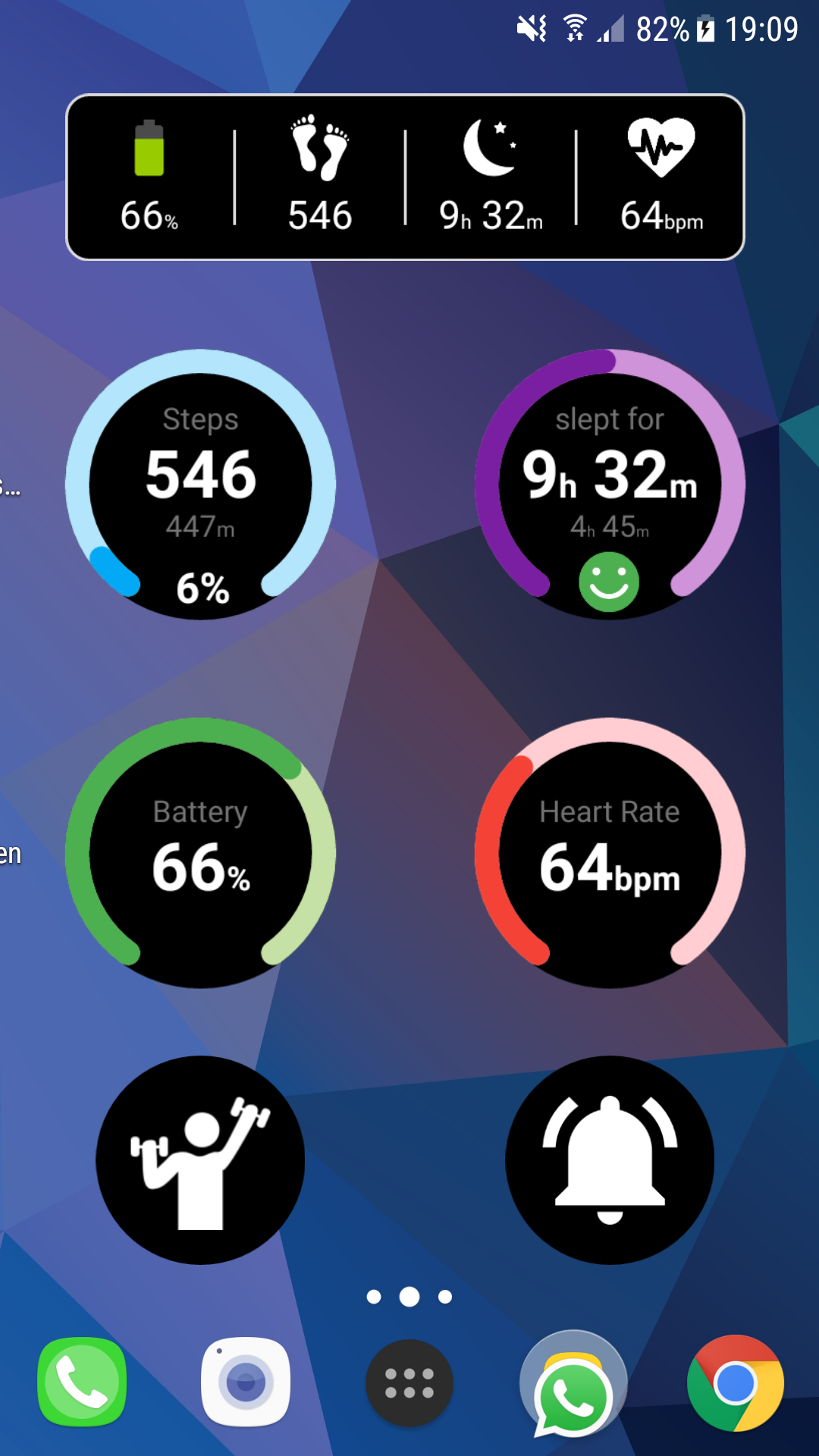
Task: Tap the Battery 66% circle widget
Action: (200, 853)
